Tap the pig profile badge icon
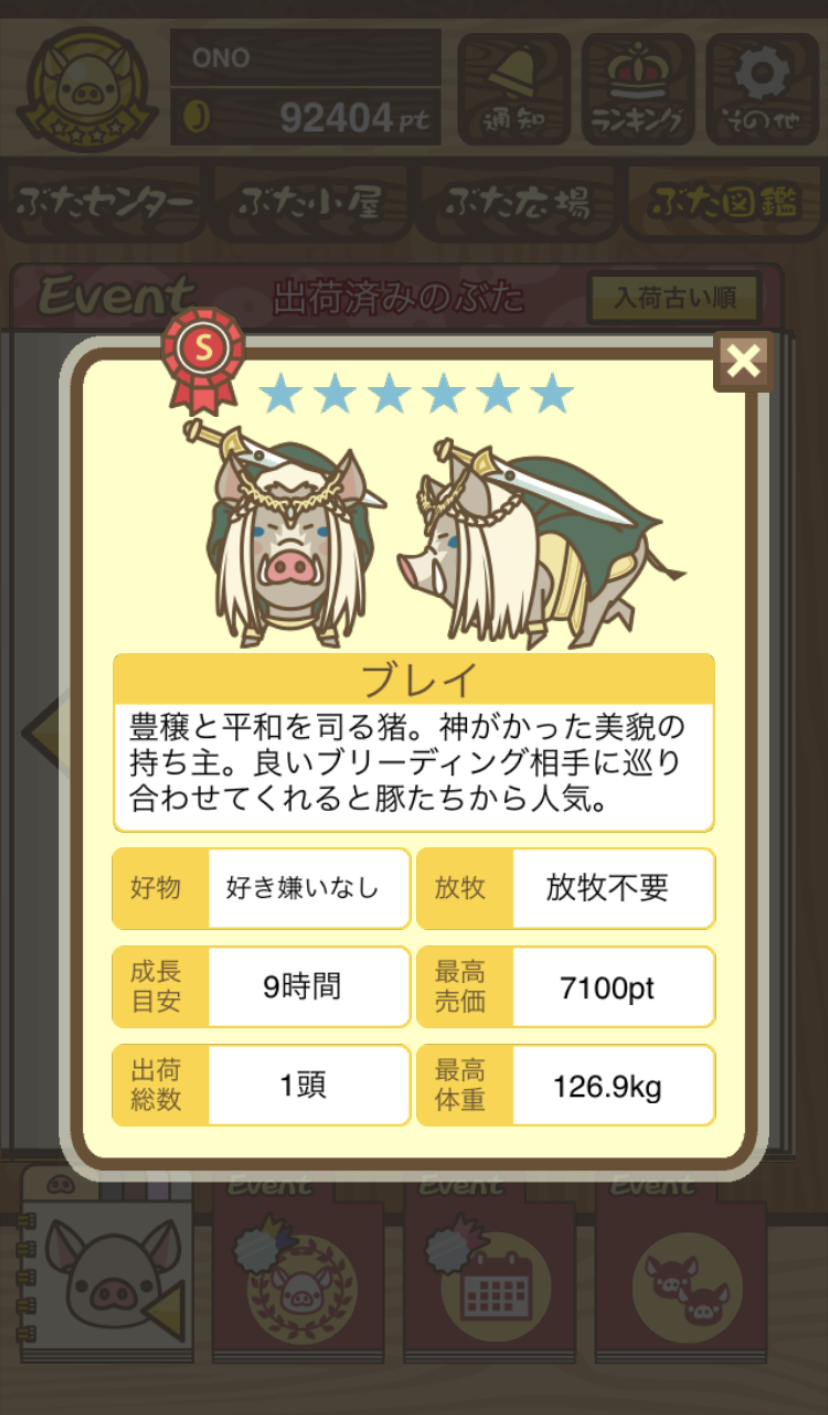828x1415 pixels. tap(87, 88)
